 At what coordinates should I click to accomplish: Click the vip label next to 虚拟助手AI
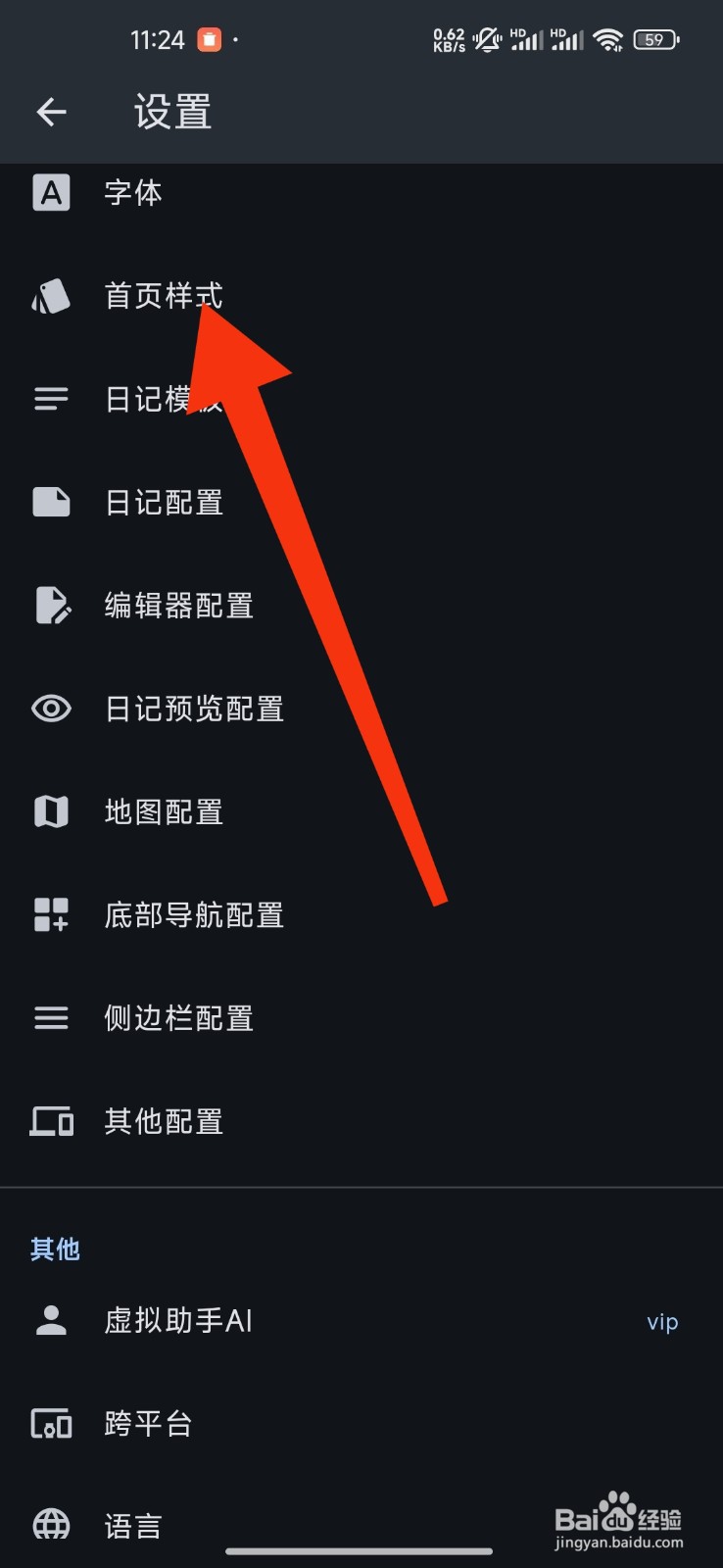tap(662, 1320)
